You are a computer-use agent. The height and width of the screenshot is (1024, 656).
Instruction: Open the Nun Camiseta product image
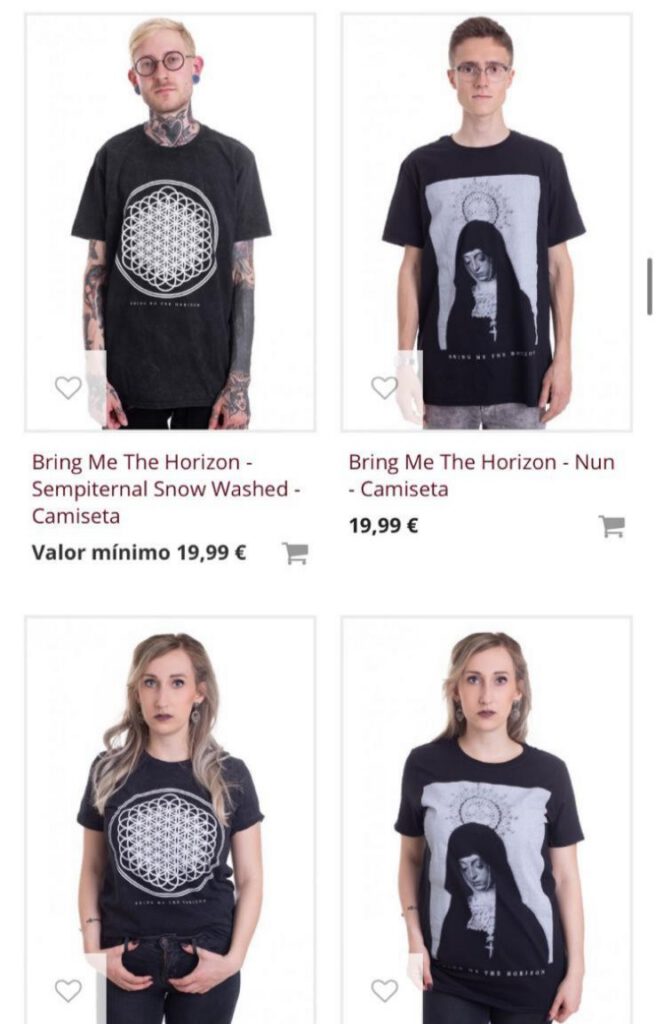486,222
